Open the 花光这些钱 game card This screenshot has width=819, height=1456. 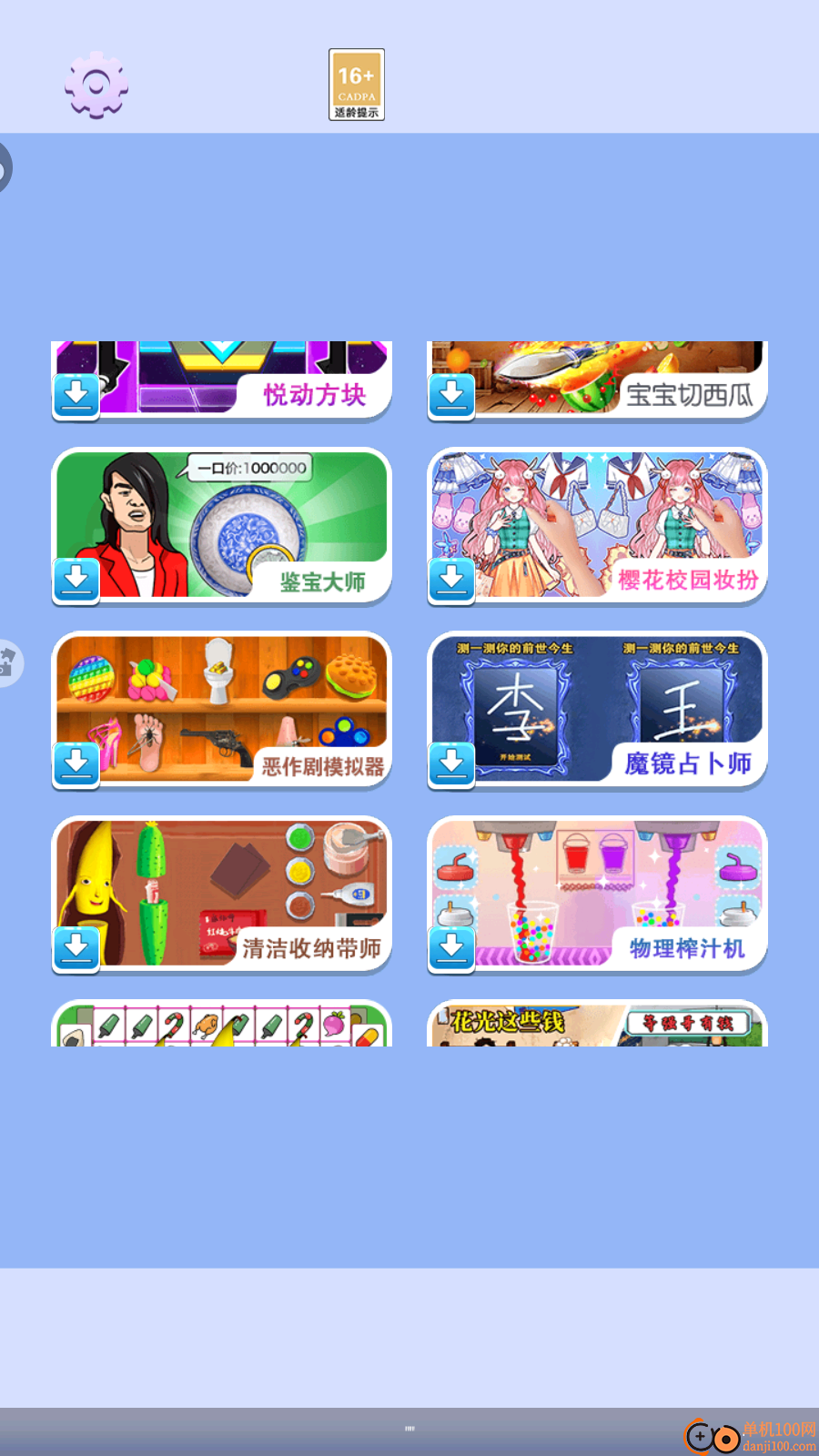597,1025
